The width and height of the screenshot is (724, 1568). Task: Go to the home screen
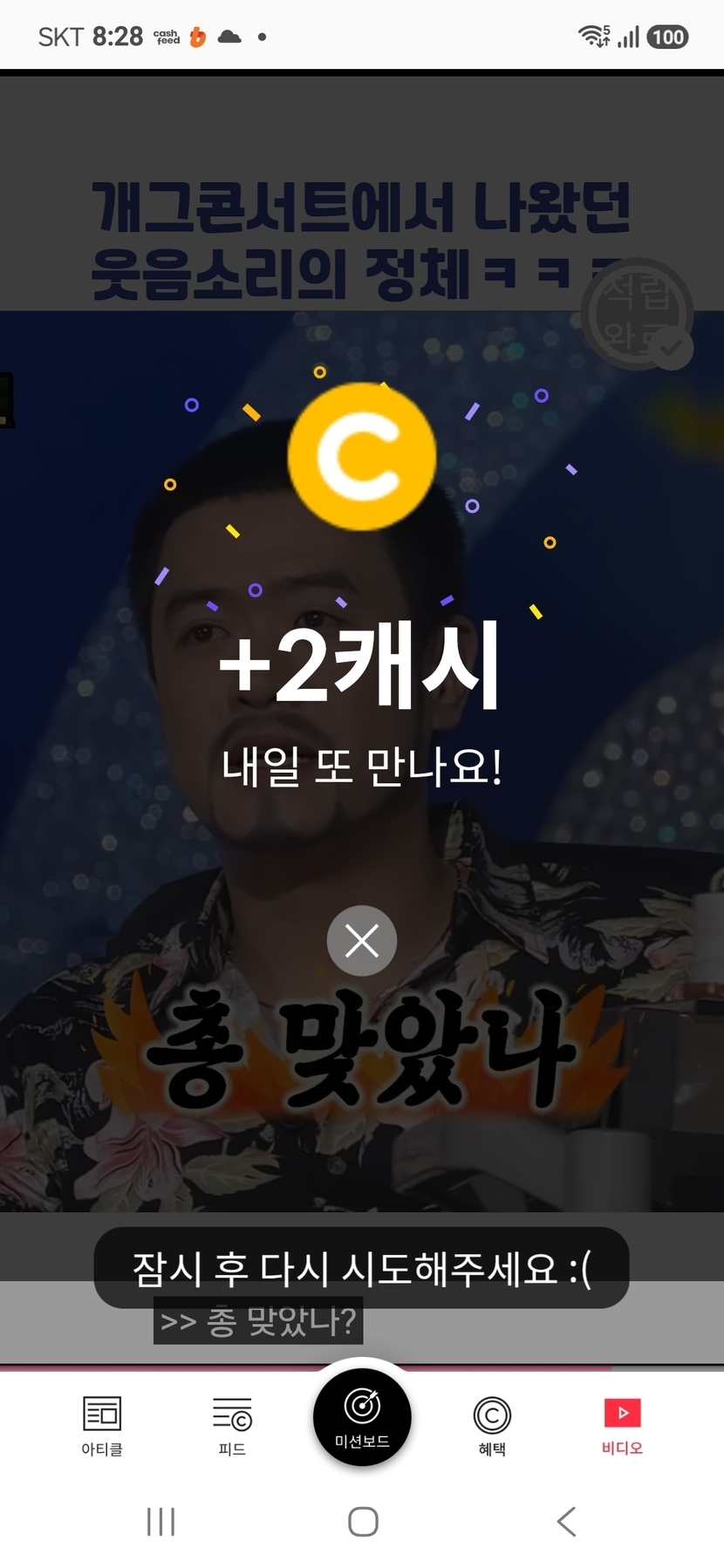click(x=363, y=1522)
